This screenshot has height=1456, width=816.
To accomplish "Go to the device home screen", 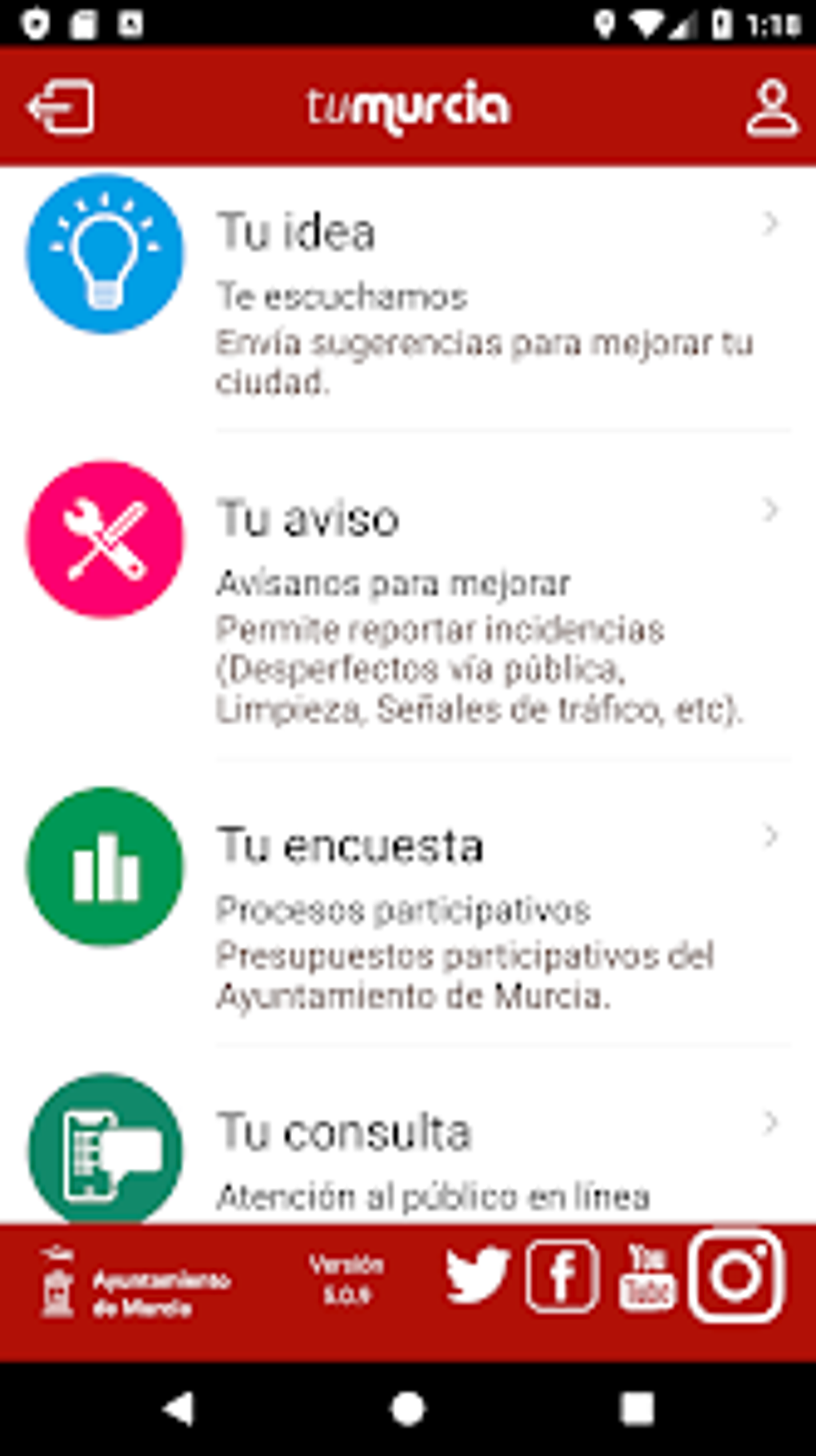I will (408, 1408).
